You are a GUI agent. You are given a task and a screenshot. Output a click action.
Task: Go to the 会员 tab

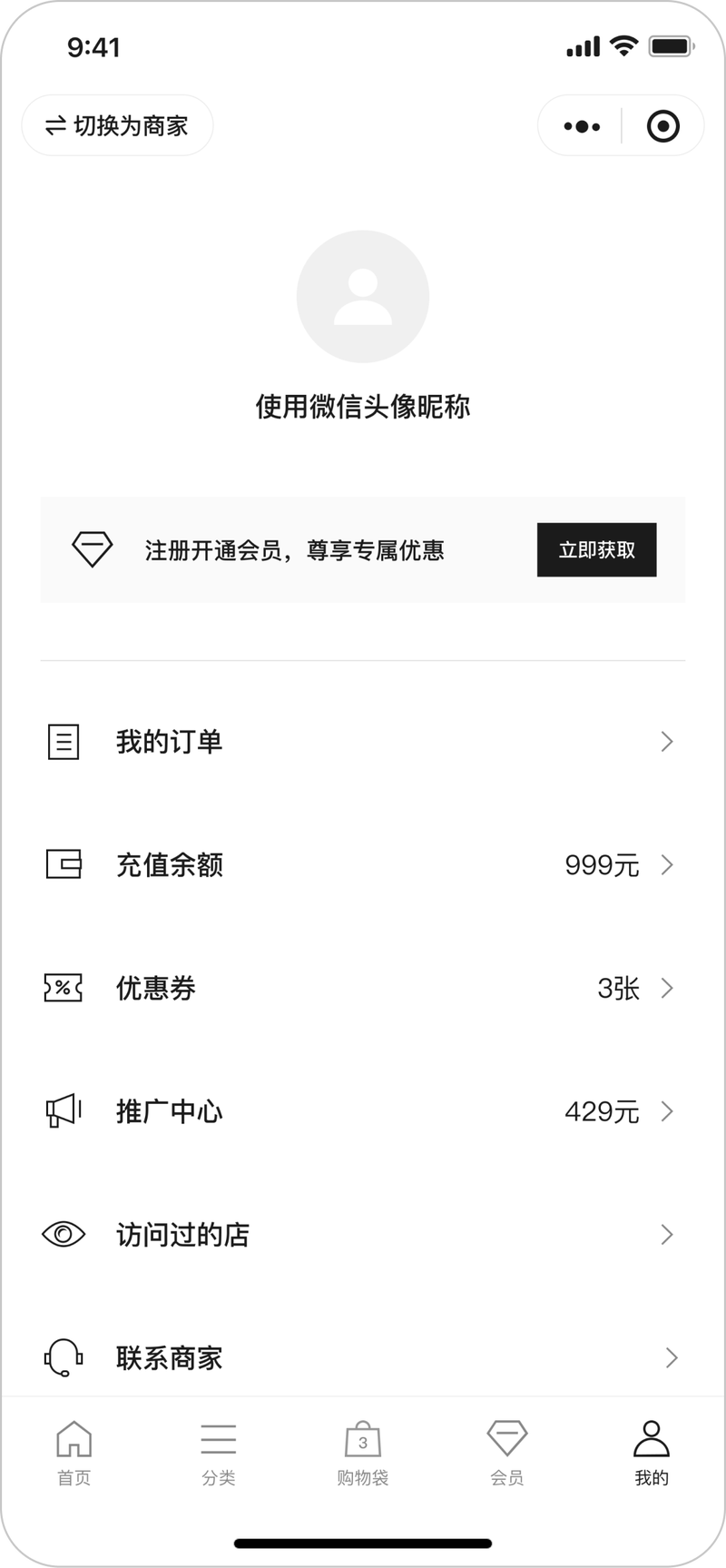pos(507,1455)
